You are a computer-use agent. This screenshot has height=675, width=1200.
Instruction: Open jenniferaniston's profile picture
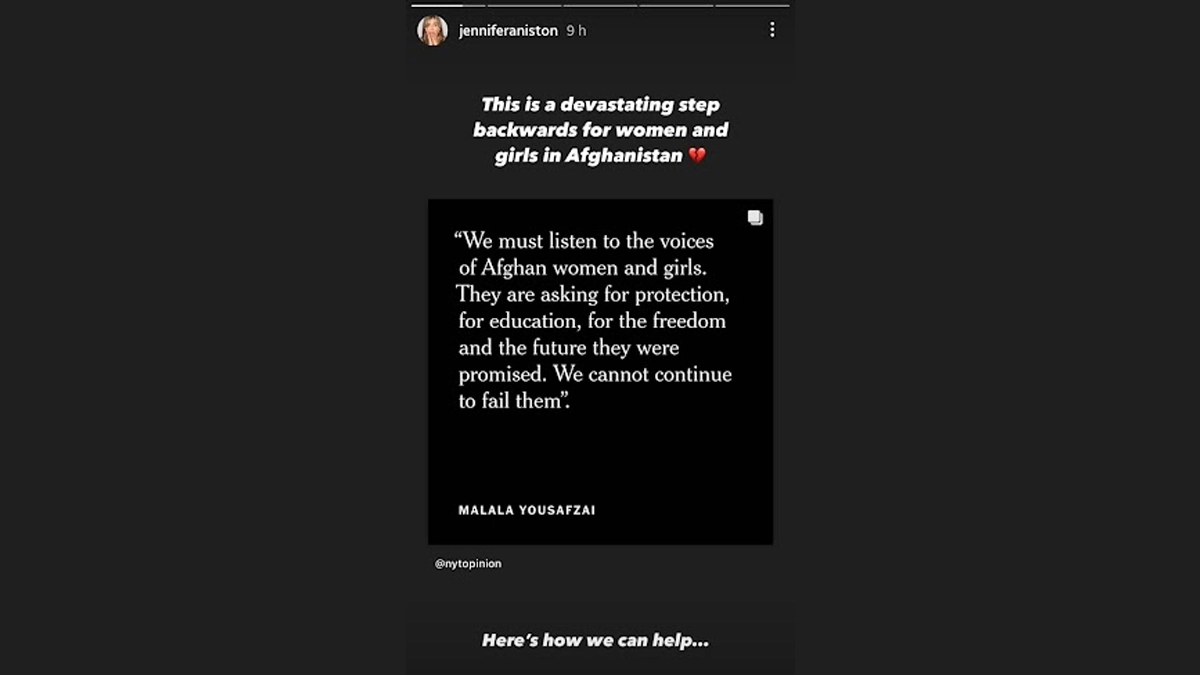coord(432,30)
